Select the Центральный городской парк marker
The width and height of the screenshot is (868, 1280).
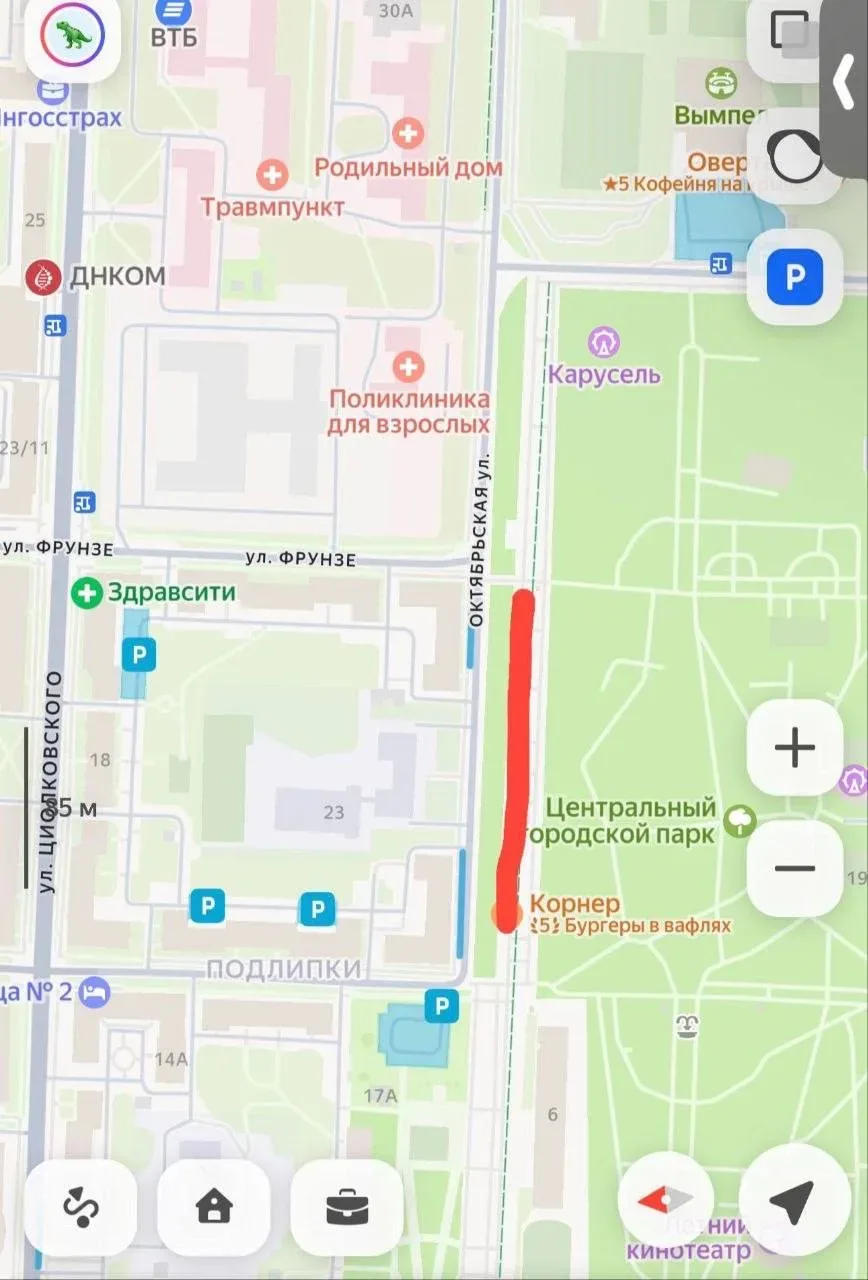(x=740, y=821)
